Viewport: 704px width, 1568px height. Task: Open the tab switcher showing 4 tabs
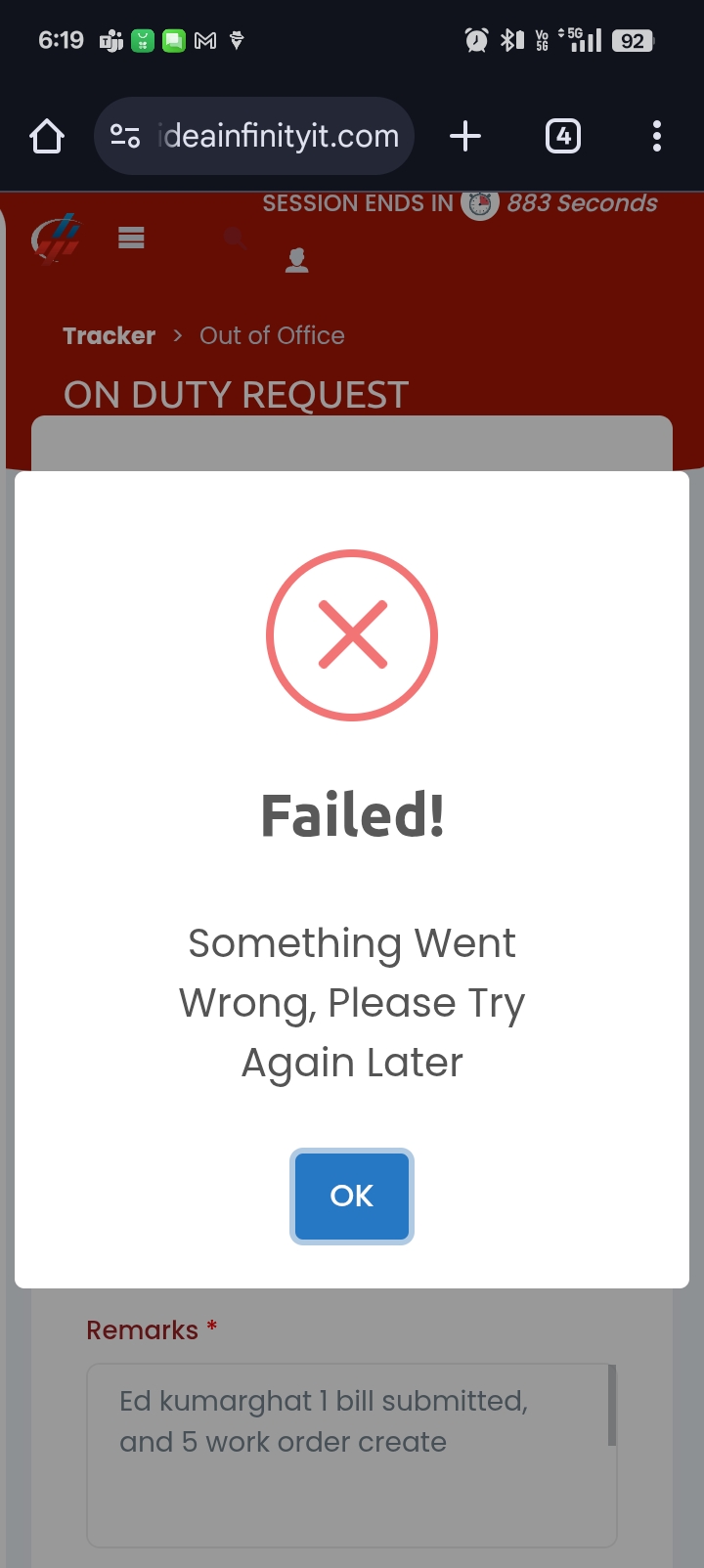(x=563, y=136)
